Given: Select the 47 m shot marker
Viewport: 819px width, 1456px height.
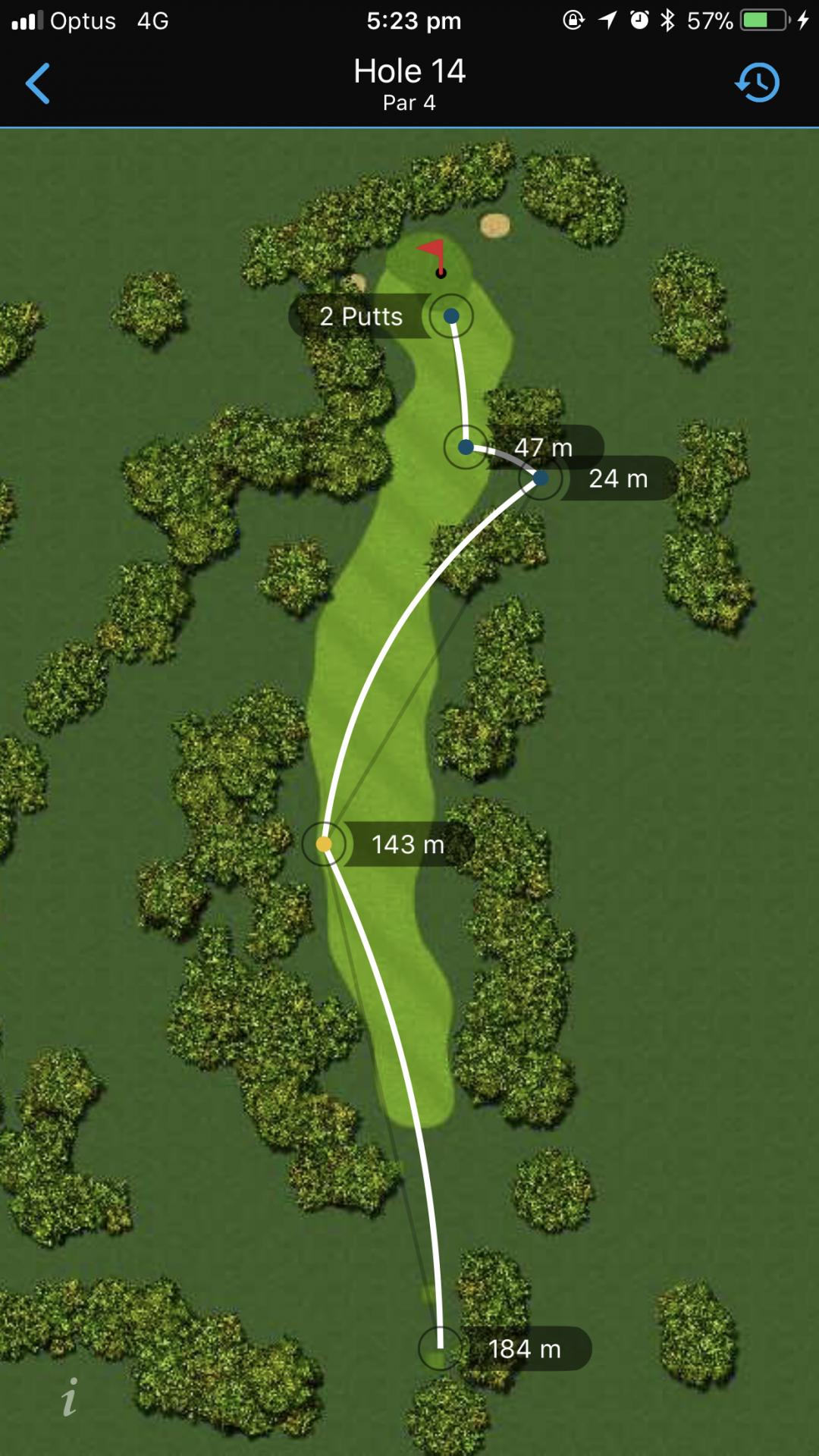Looking at the screenshot, I should (466, 447).
